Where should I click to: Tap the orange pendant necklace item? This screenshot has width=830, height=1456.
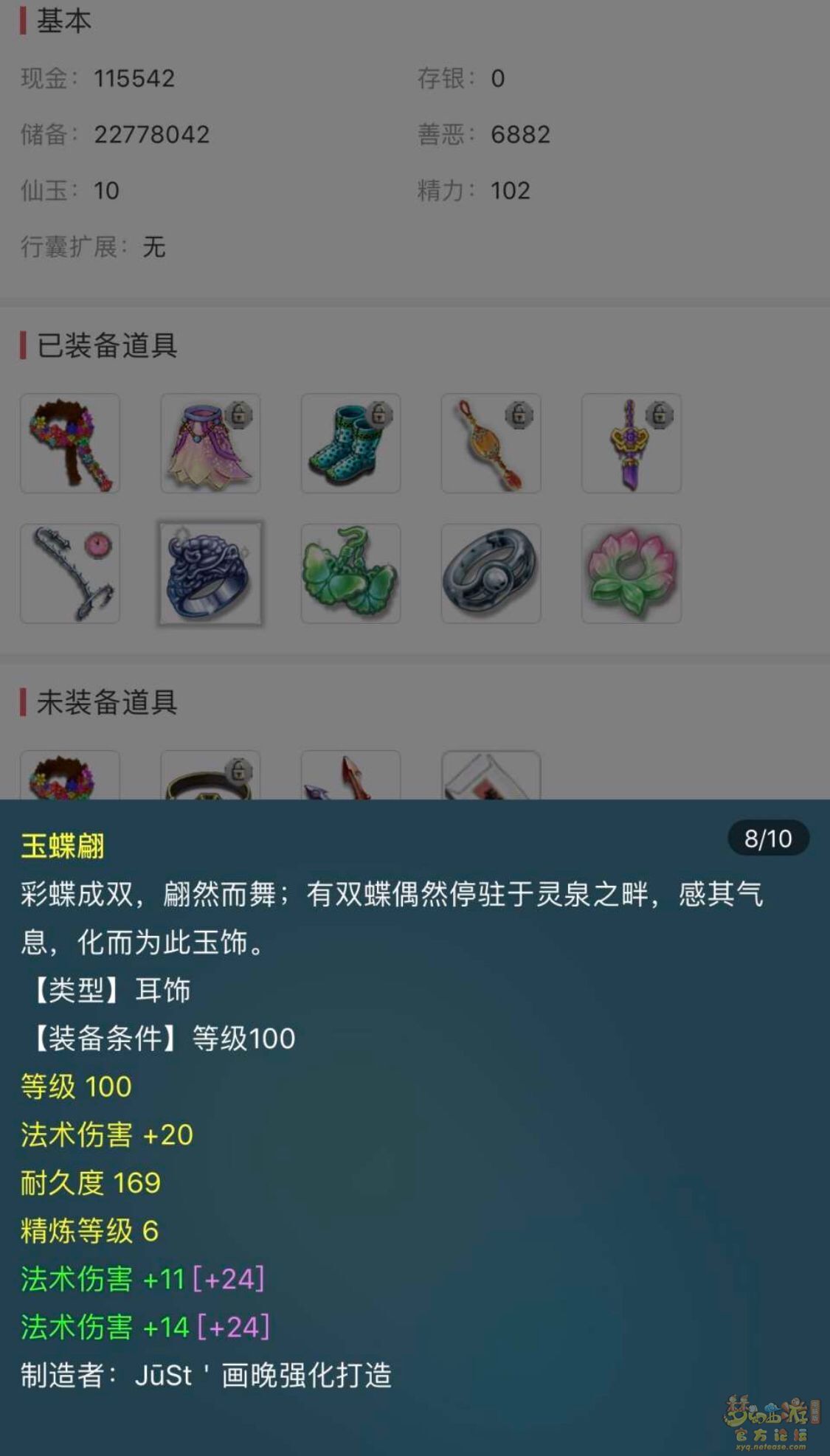click(491, 443)
